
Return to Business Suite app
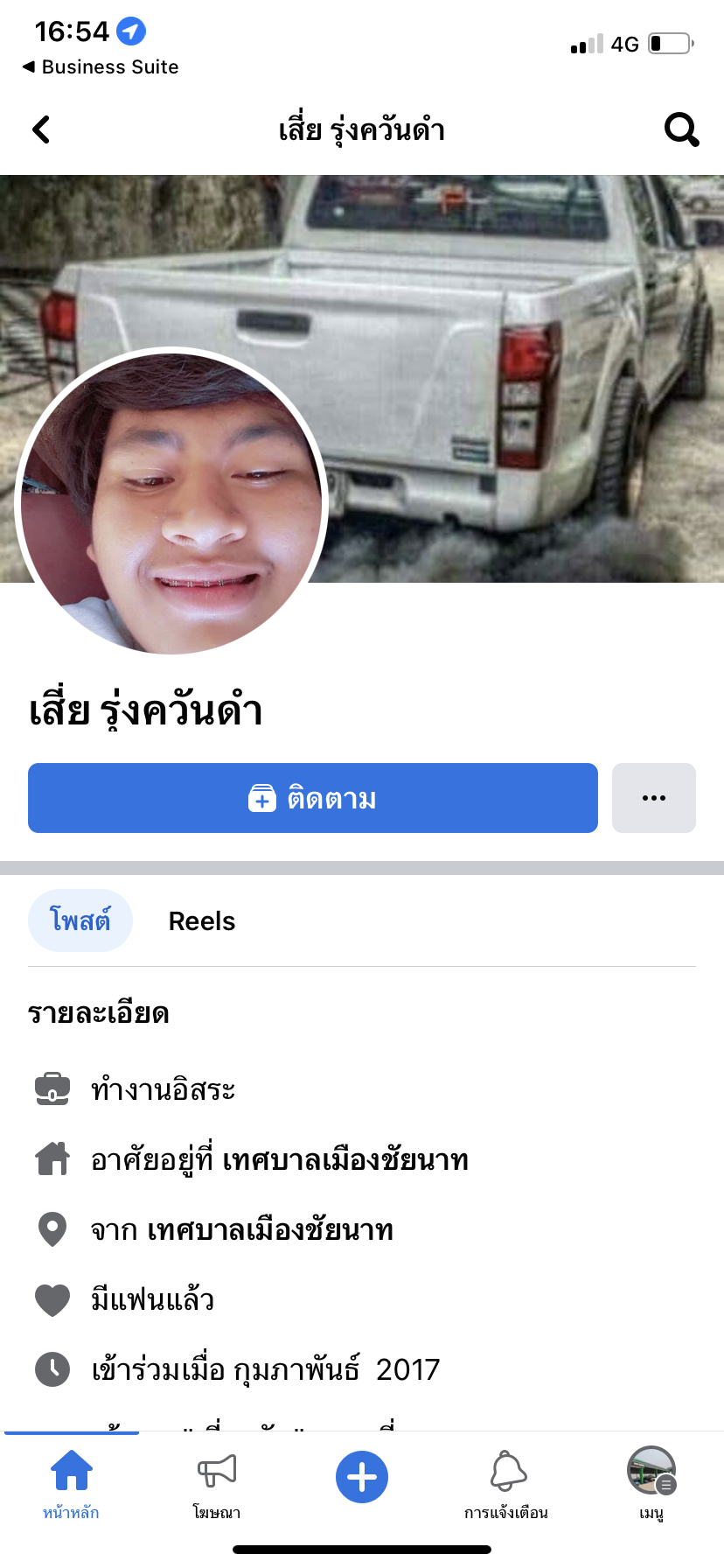(x=101, y=66)
